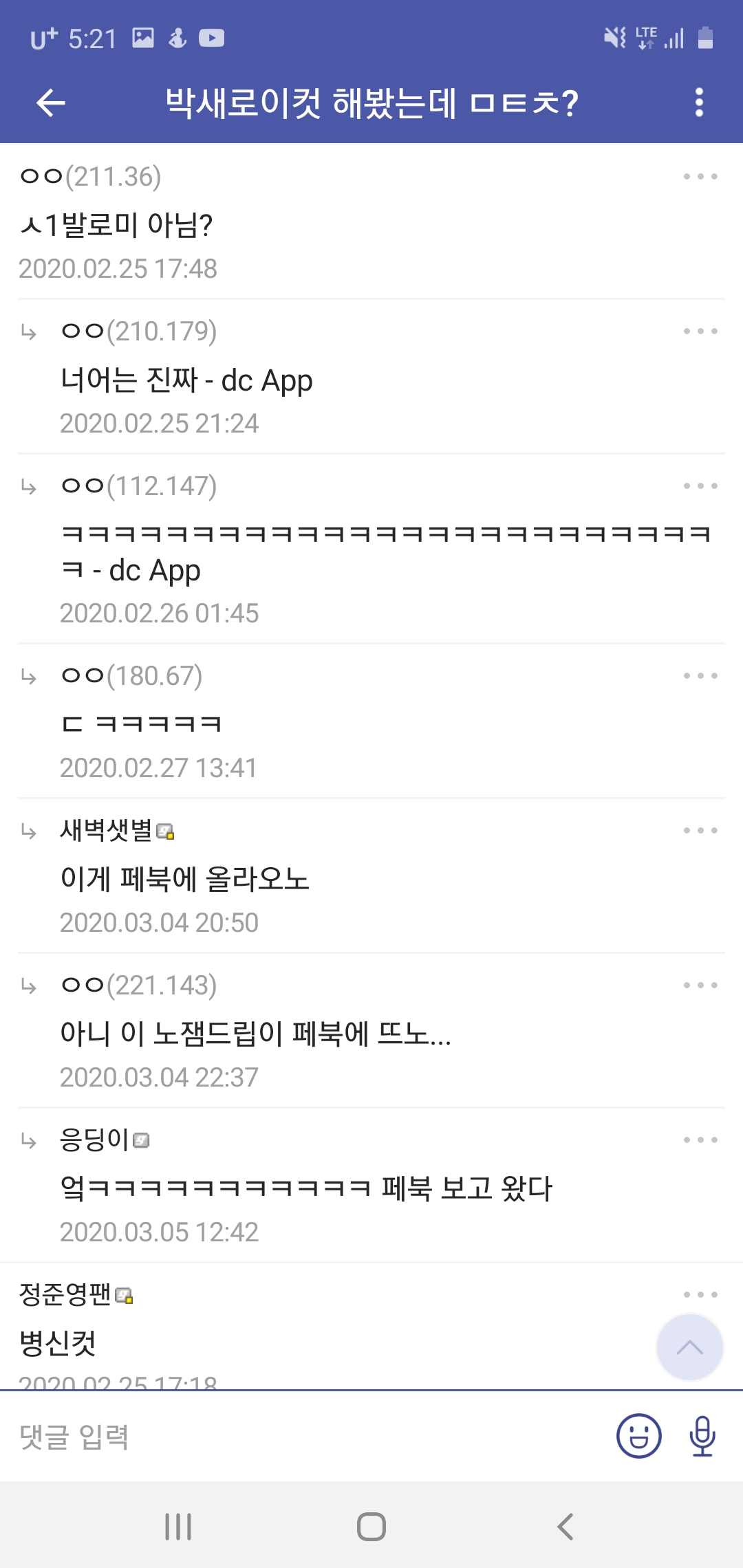This screenshot has height=1568, width=743.
Task: Open options for 새벽샛별's reply
Action: pos(700,831)
